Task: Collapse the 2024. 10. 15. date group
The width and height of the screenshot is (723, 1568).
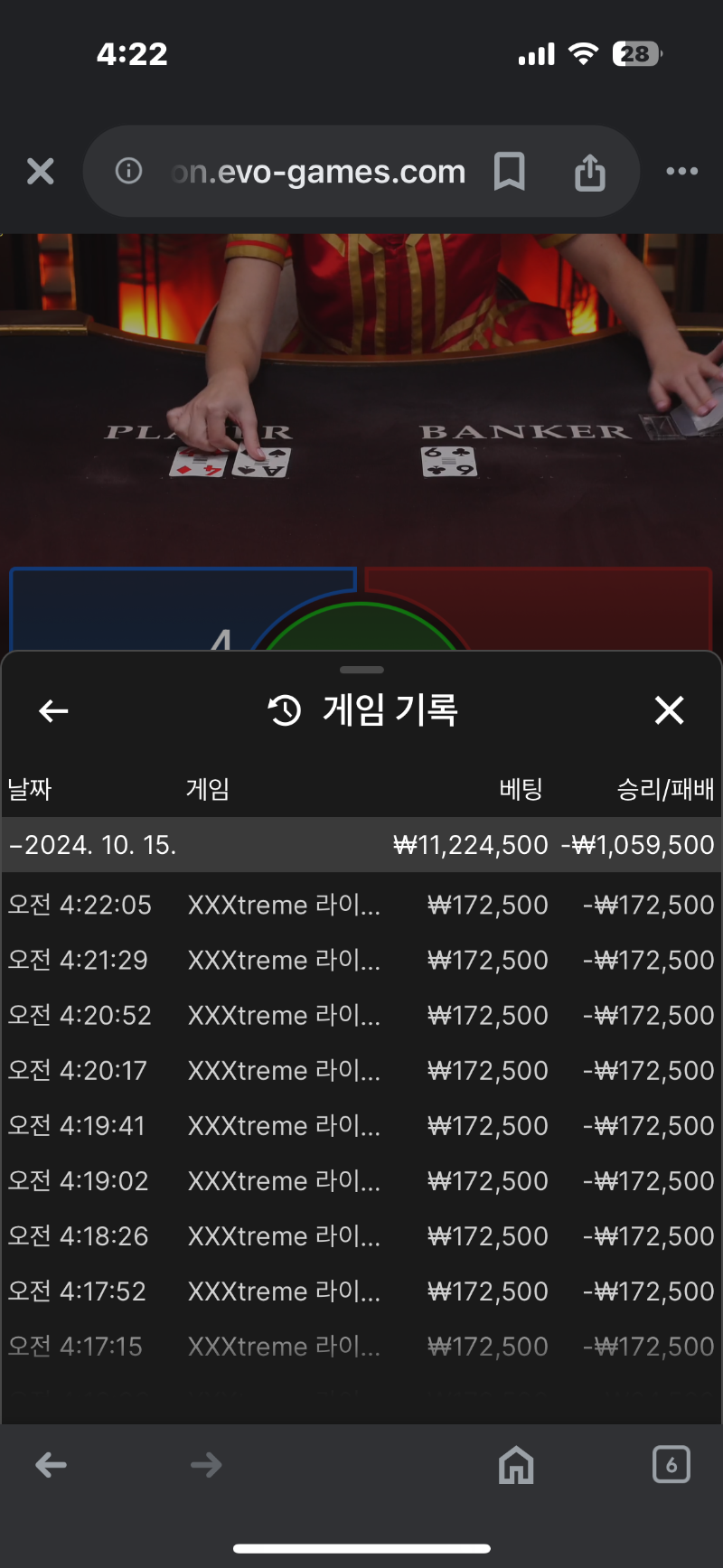Action: point(361,845)
